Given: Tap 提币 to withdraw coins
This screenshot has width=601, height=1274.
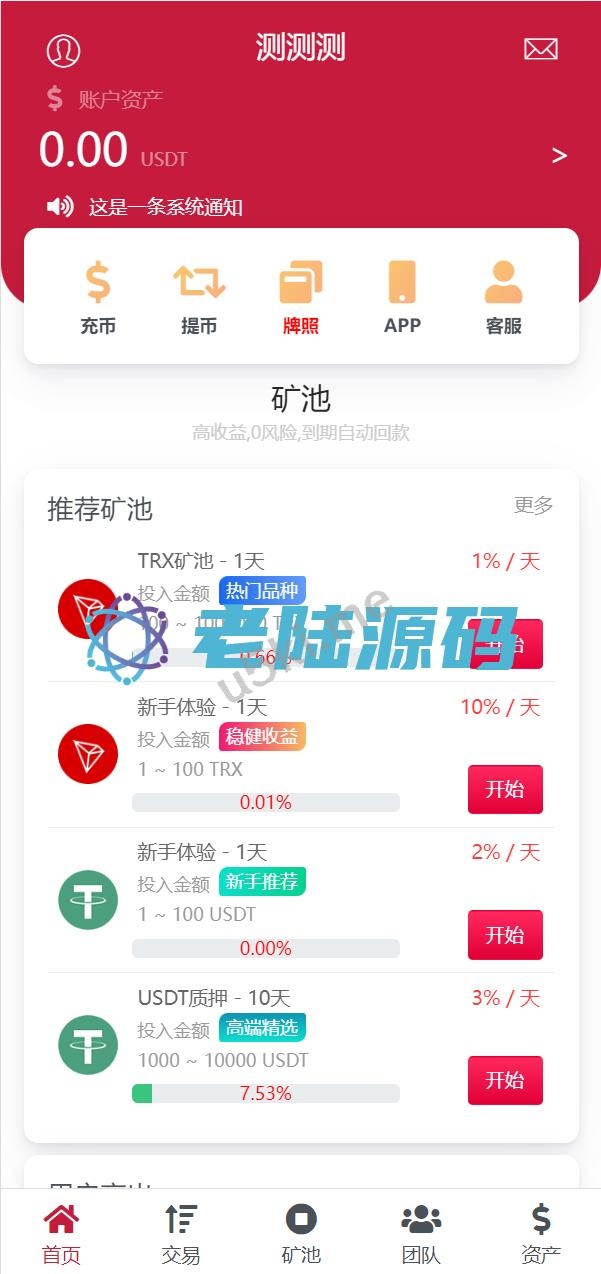Looking at the screenshot, I should (x=199, y=297).
